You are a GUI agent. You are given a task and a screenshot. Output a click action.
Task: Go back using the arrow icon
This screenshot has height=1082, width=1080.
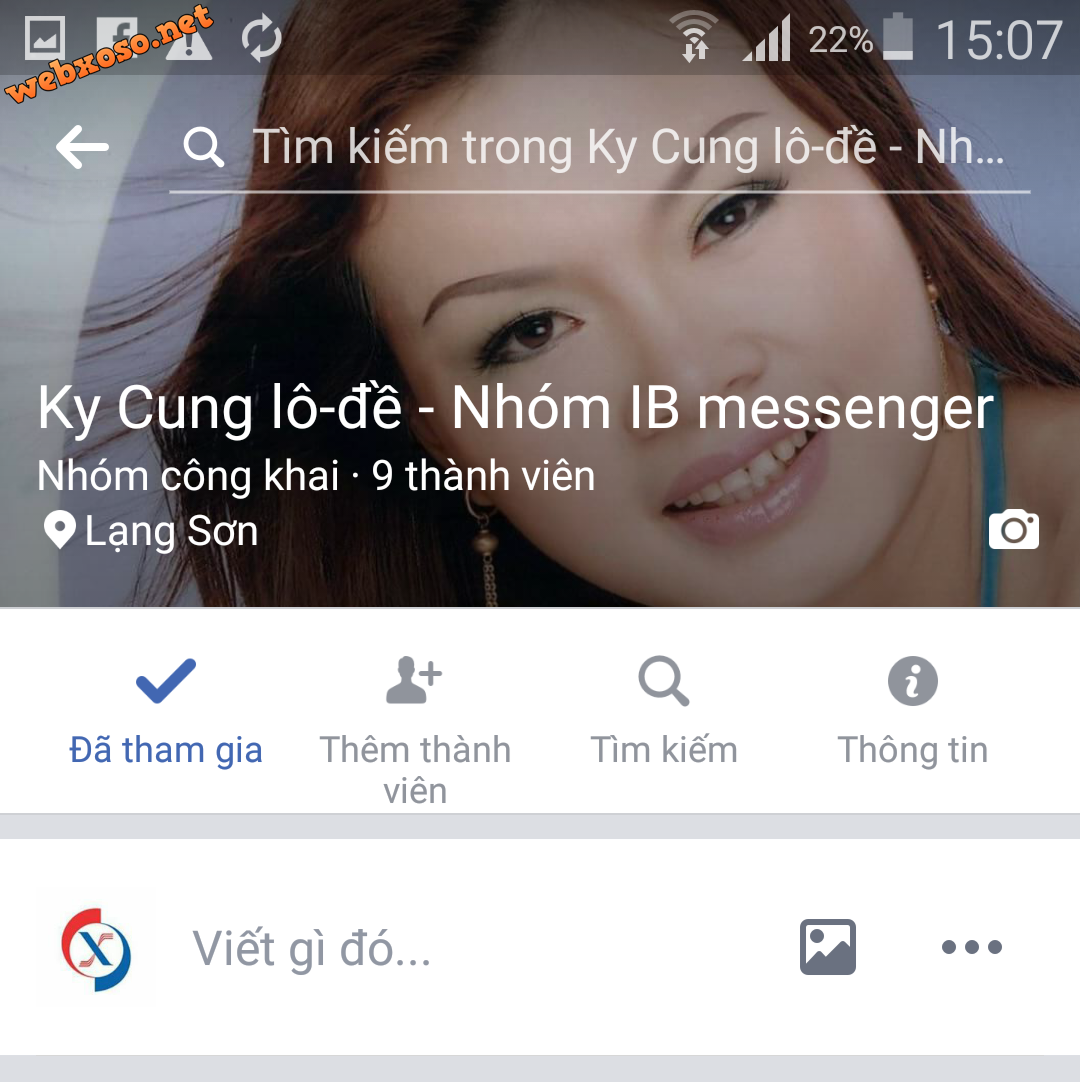82,148
